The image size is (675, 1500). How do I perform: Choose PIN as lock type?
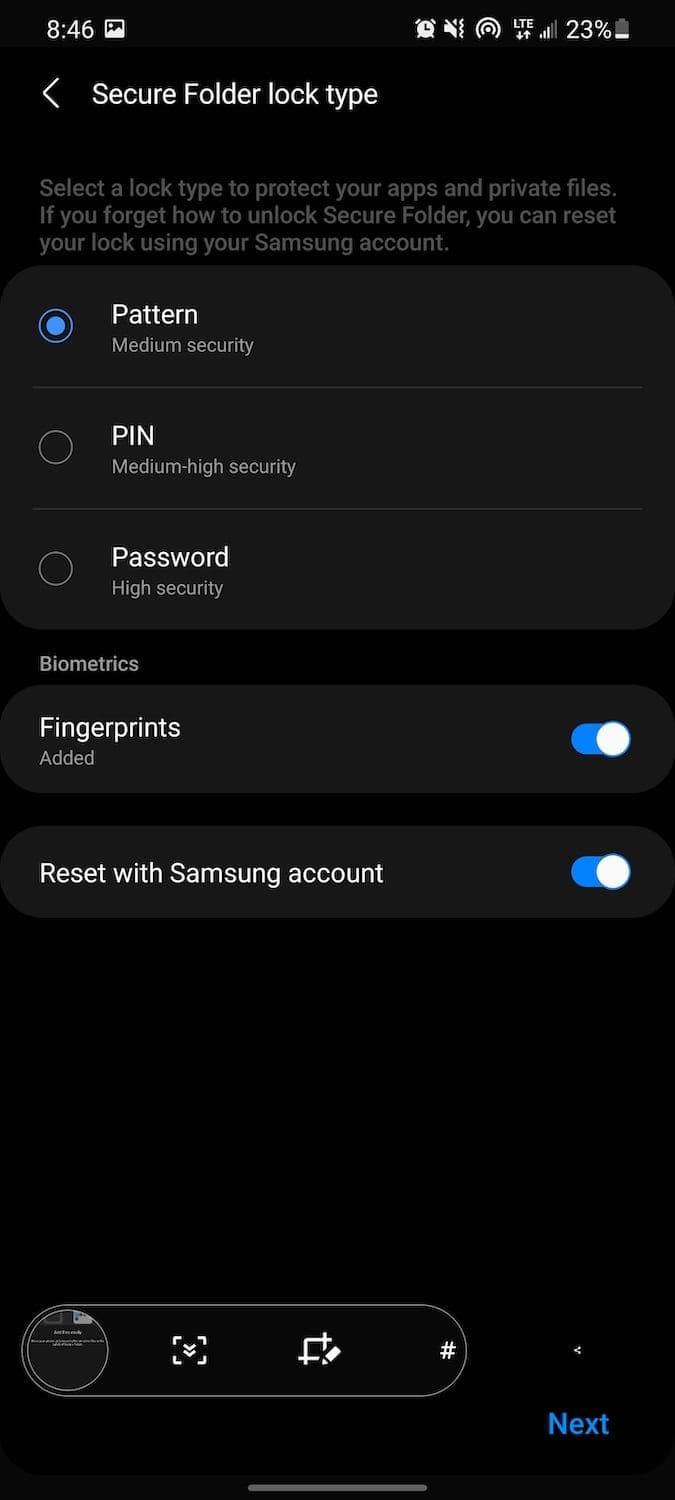[x=56, y=447]
